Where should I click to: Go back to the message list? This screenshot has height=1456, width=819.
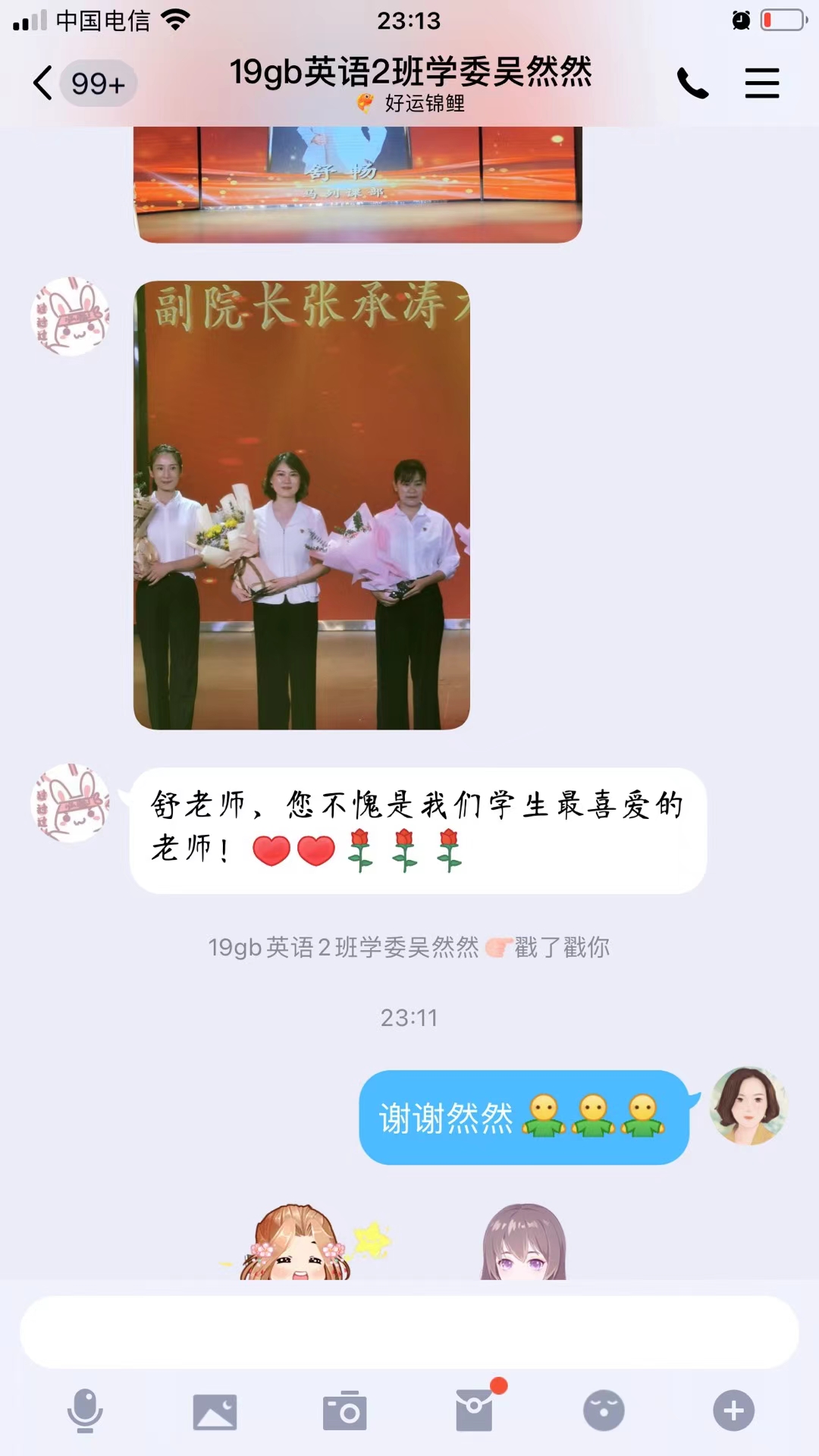click(44, 83)
